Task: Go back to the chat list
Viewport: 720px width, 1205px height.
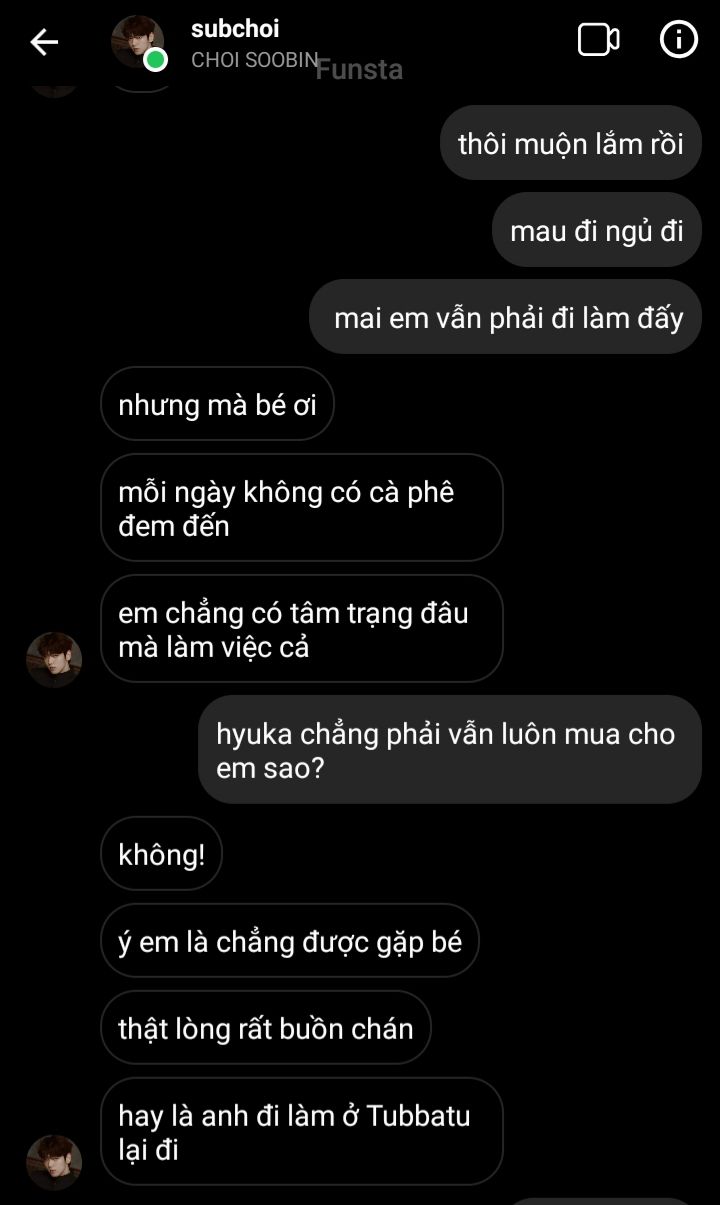Action: [x=45, y=41]
